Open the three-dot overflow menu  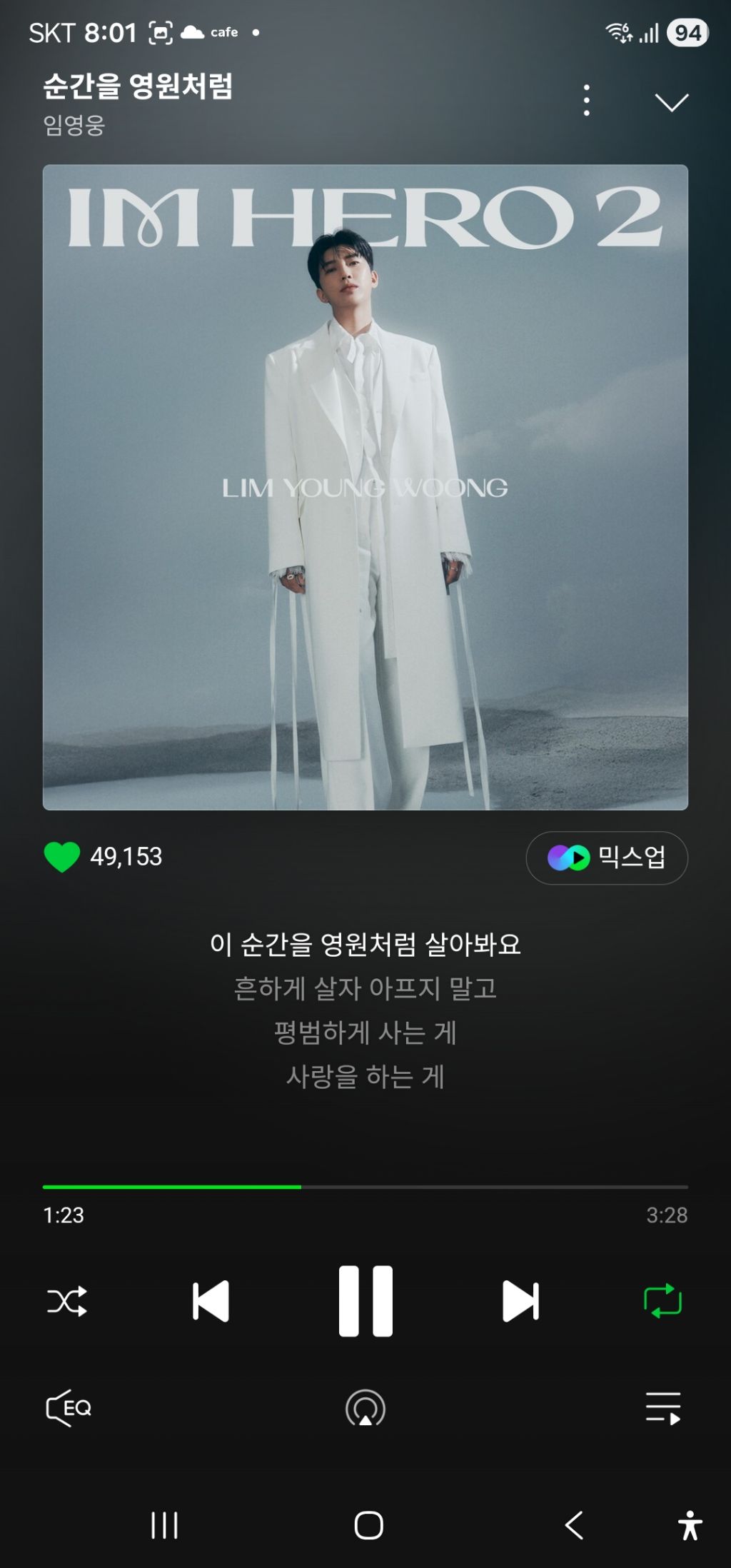coord(586,101)
